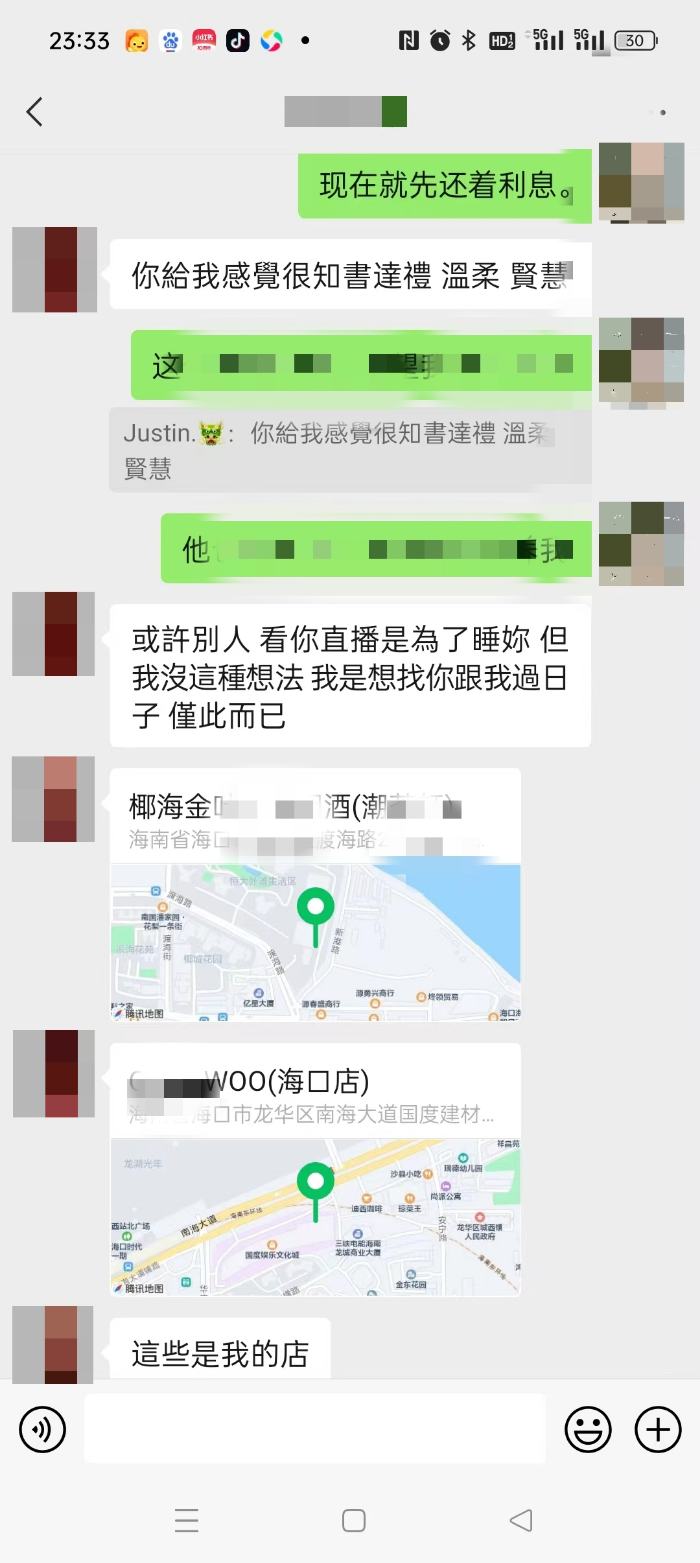Image resolution: width=700 pixels, height=1563 pixels.
Task: Open the emoji picker
Action: (588, 1429)
